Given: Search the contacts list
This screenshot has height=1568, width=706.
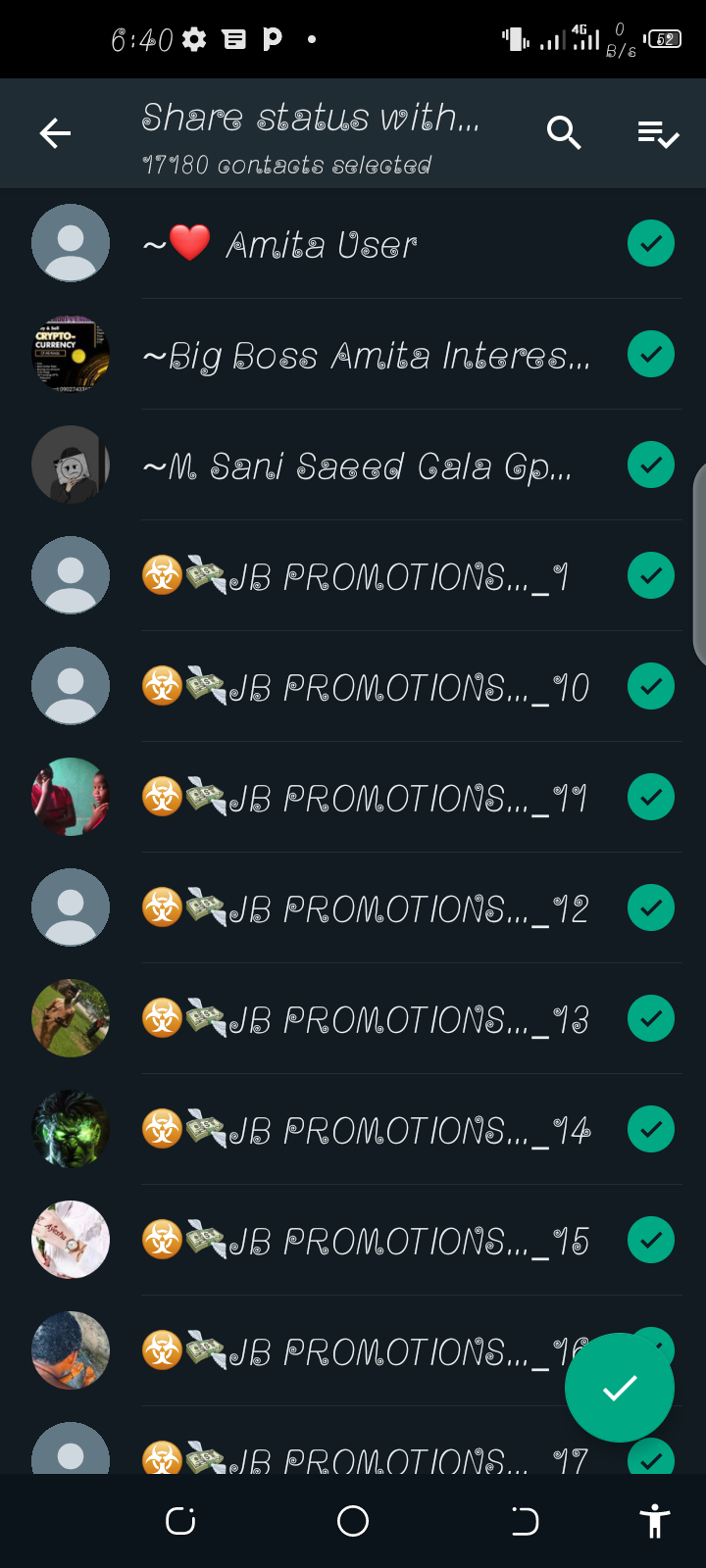Looking at the screenshot, I should click(x=564, y=132).
